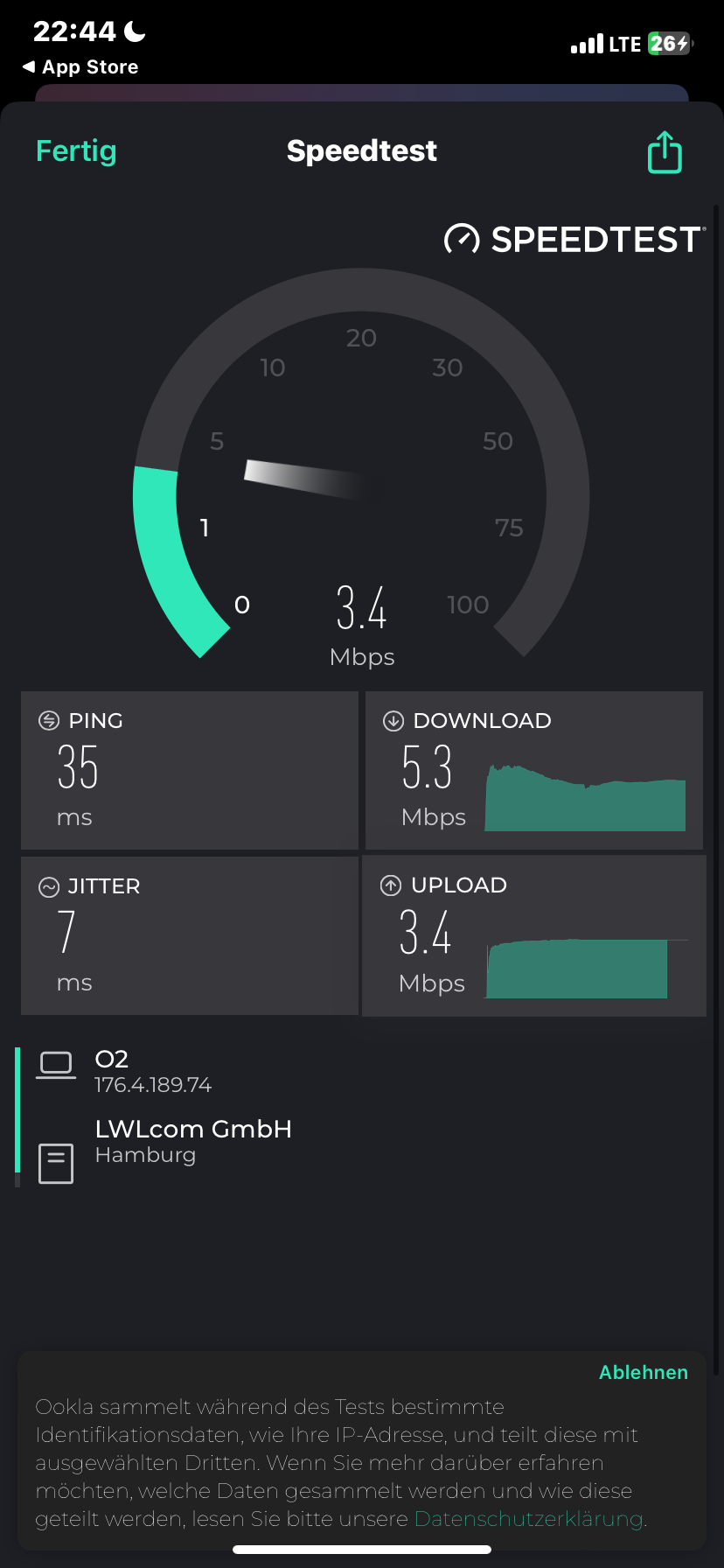Tap Ablehnen to dismiss privacy notice
The width and height of the screenshot is (724, 1568).
[643, 1372]
